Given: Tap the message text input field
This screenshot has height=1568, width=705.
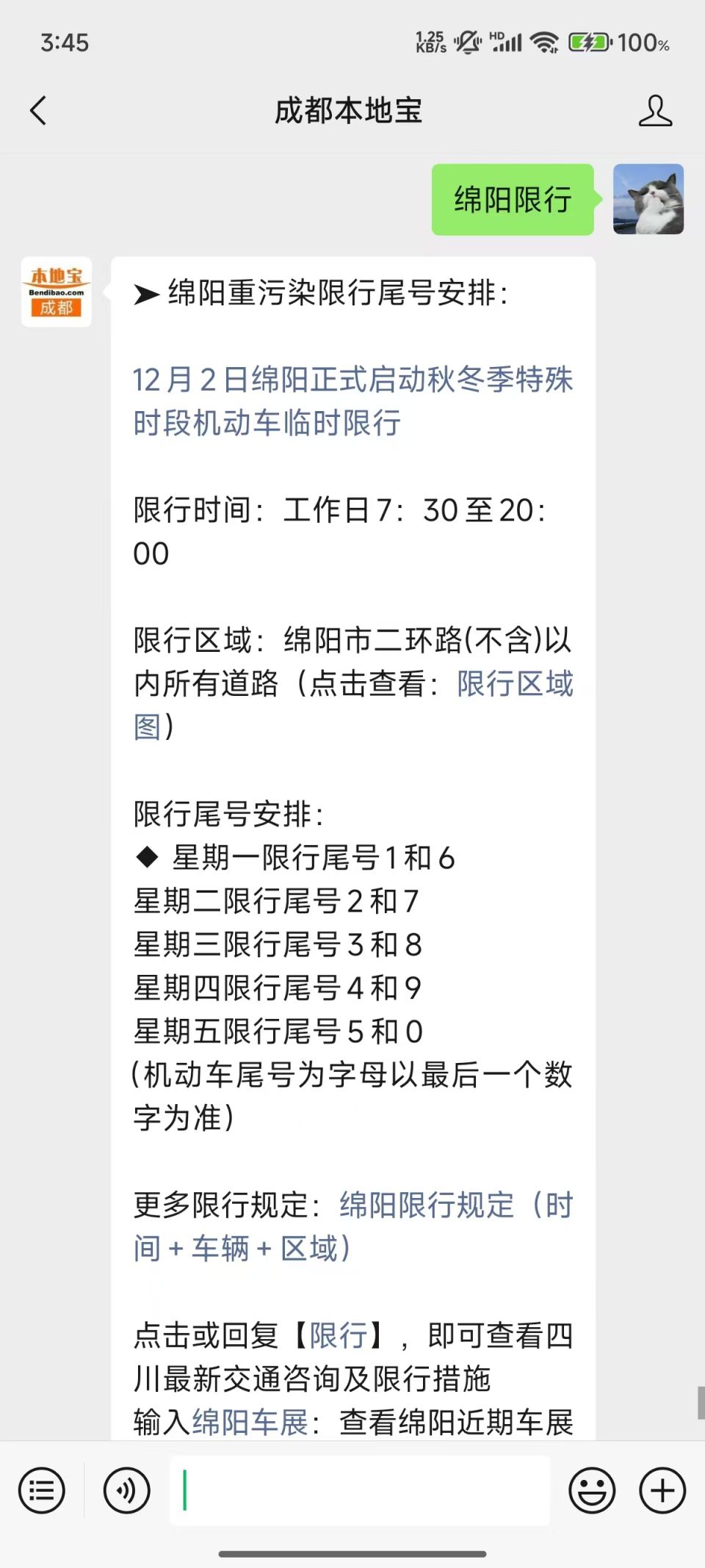Looking at the screenshot, I should click(x=360, y=1490).
